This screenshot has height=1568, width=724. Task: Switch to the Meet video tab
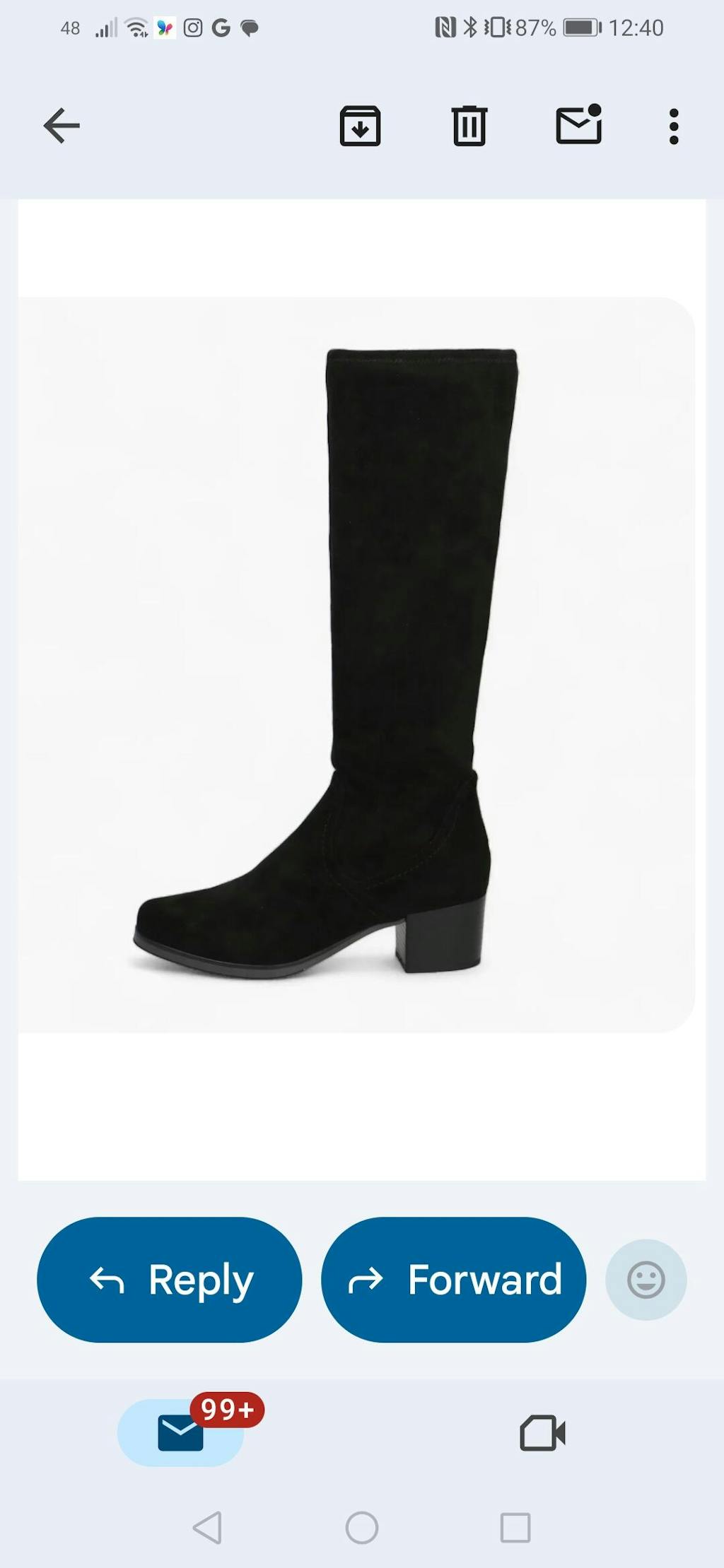point(542,1432)
